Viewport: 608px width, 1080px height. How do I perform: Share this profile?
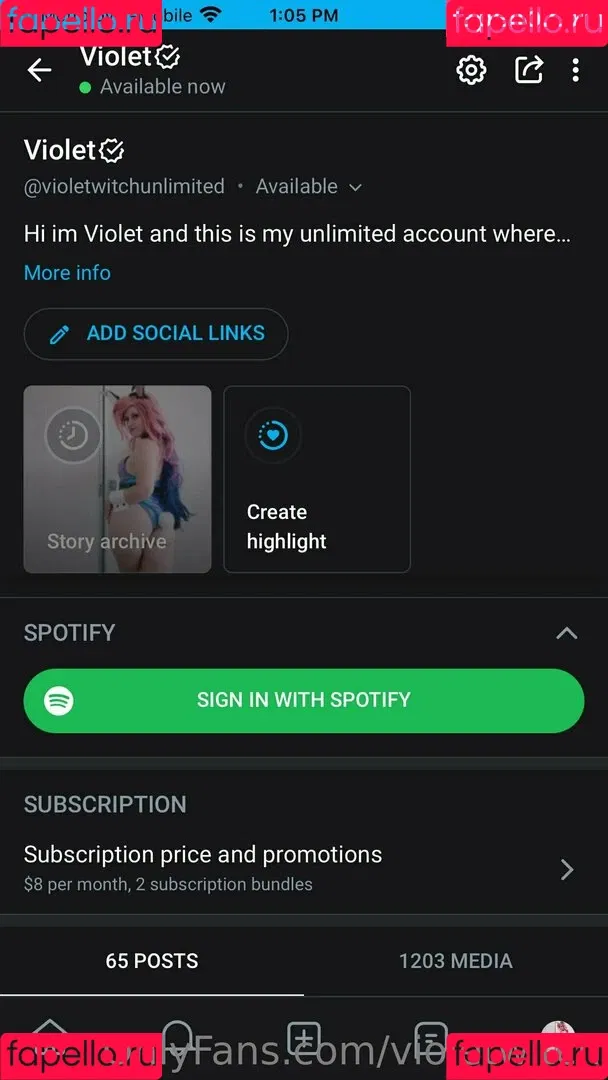(528, 70)
